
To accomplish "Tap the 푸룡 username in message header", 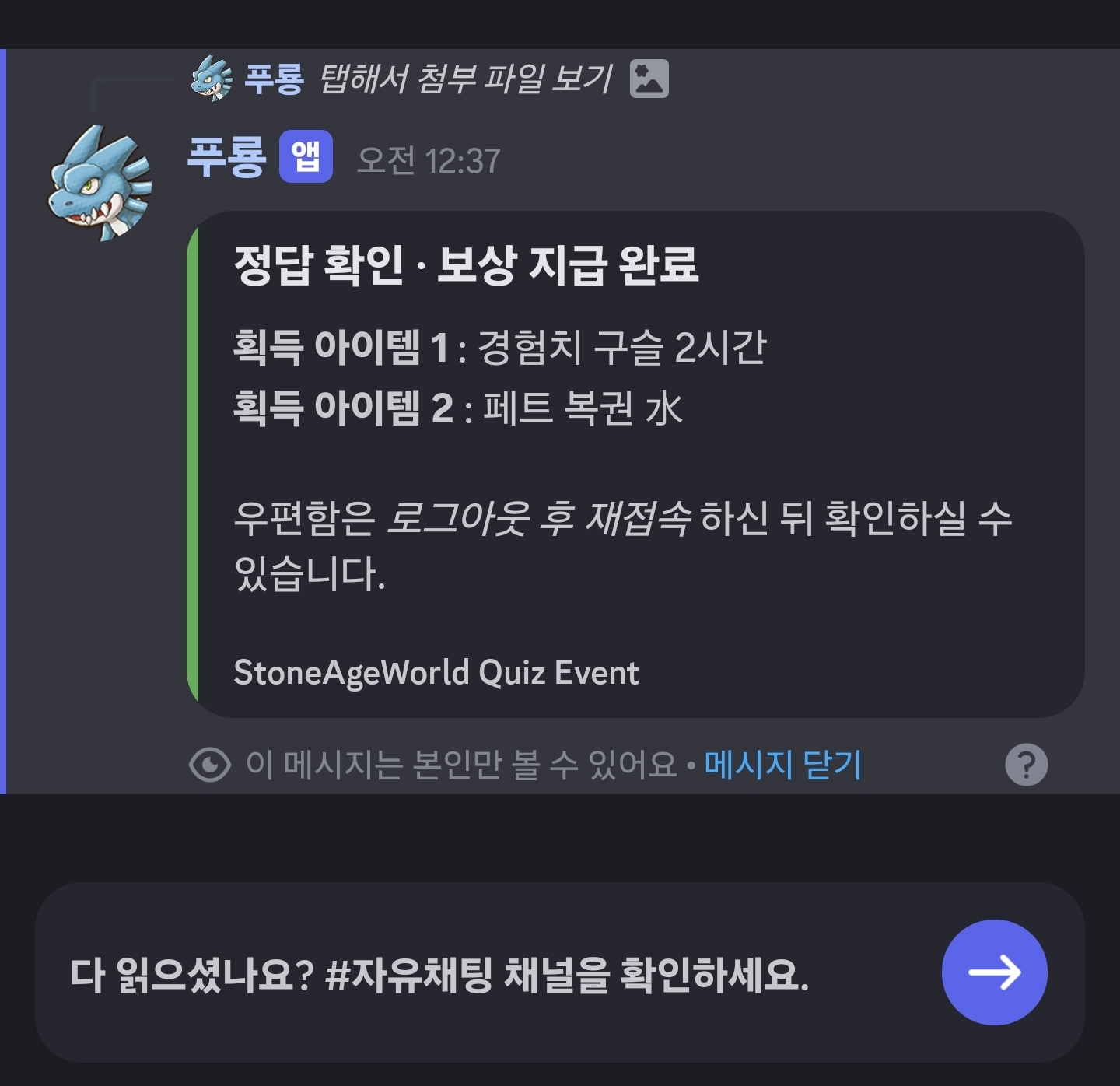I will (x=226, y=158).
